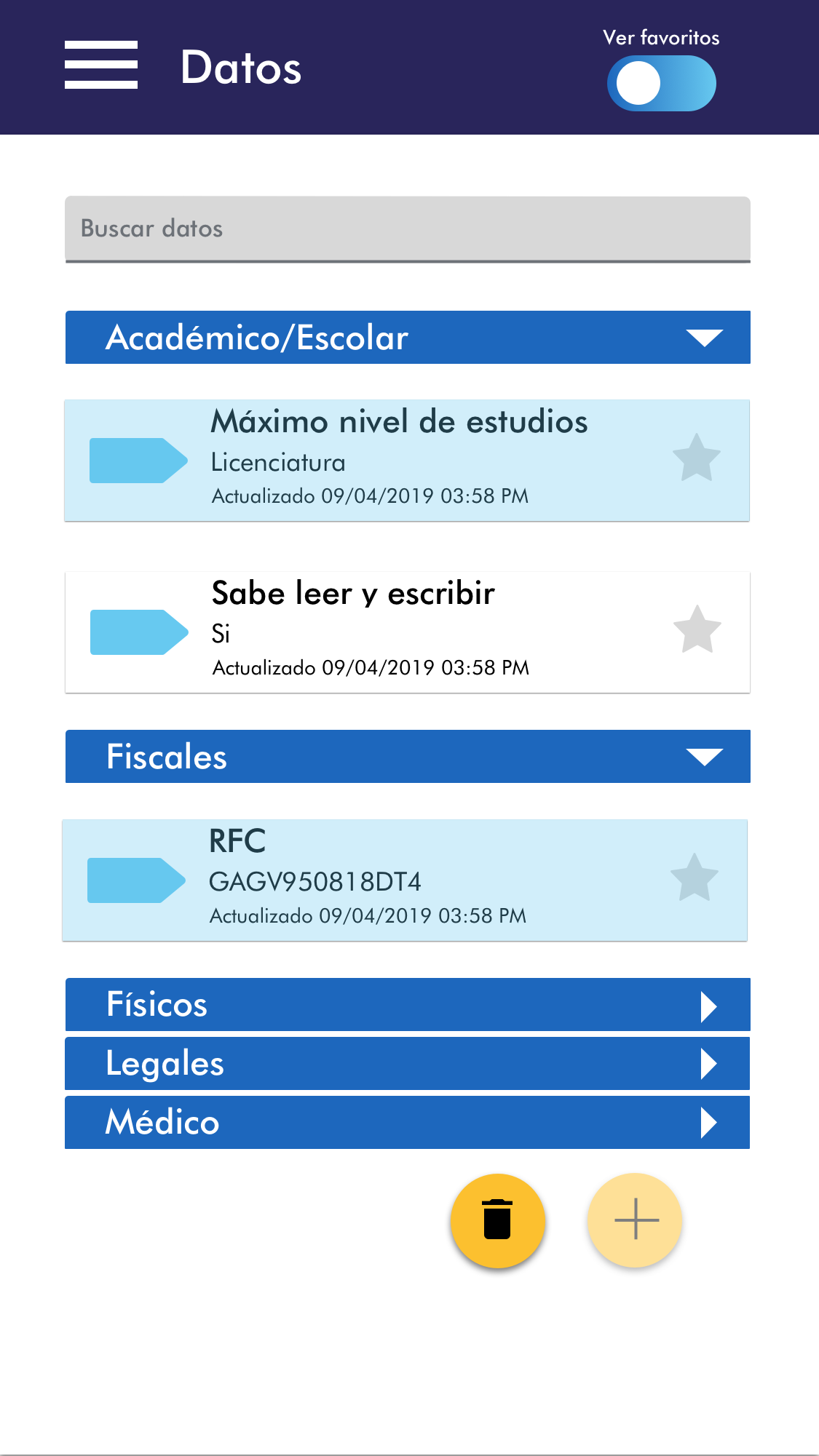Favorite the Máximo nivel de estudios entry
The image size is (819, 1456).
point(697,458)
